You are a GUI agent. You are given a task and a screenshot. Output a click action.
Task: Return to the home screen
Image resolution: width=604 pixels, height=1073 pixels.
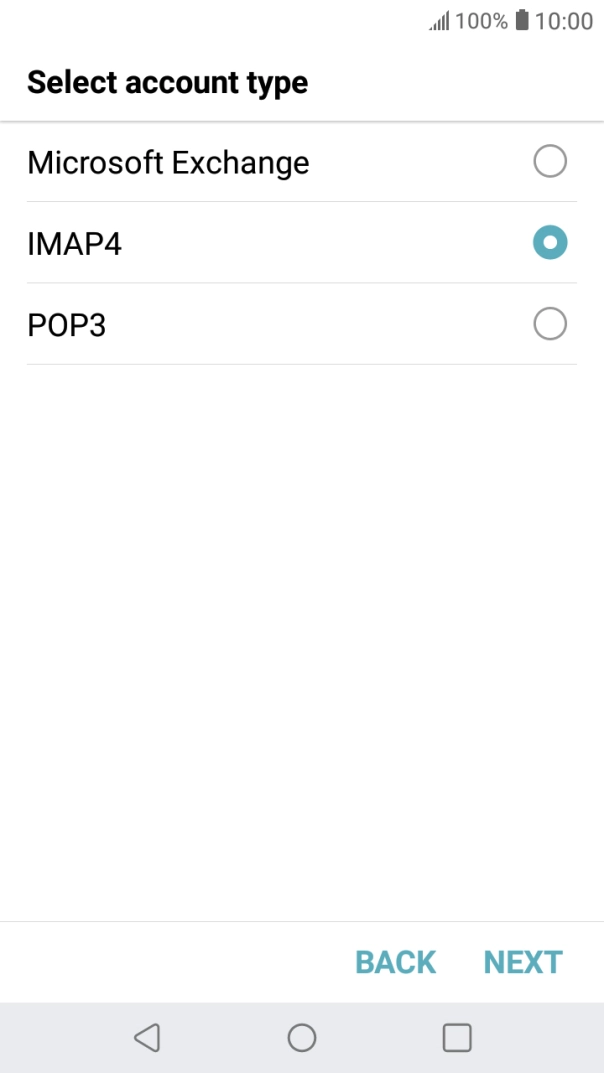(302, 1037)
